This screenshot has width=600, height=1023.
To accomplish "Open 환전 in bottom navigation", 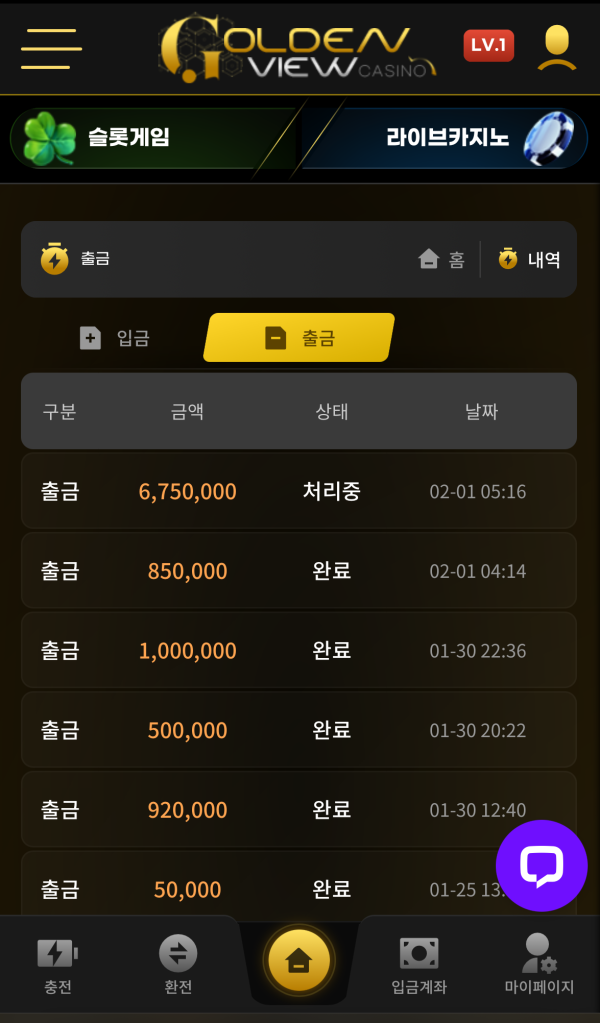I will pos(178,966).
